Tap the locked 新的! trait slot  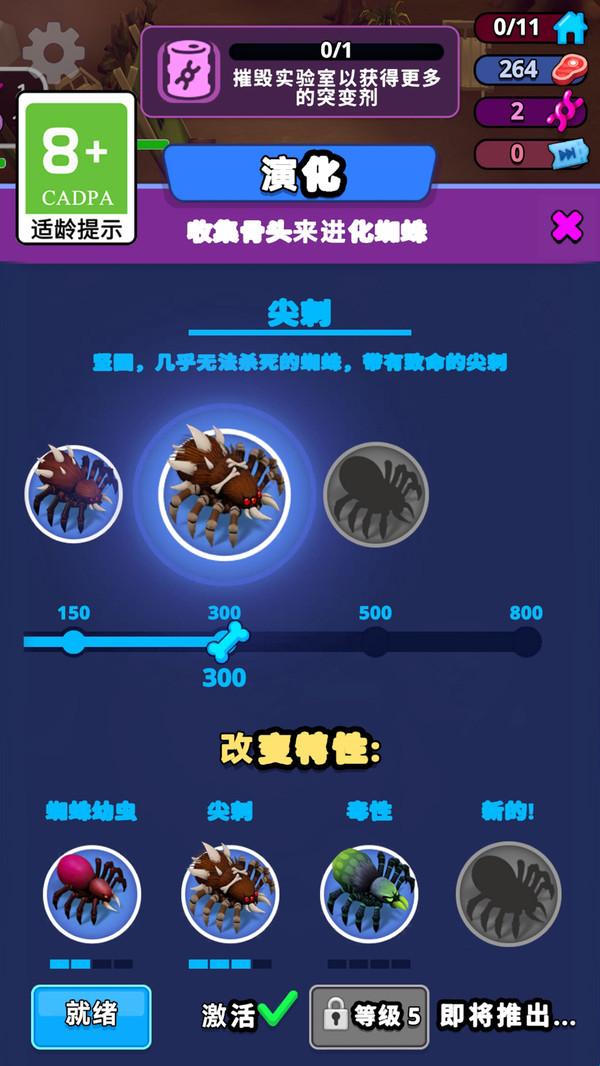[x=508, y=894]
